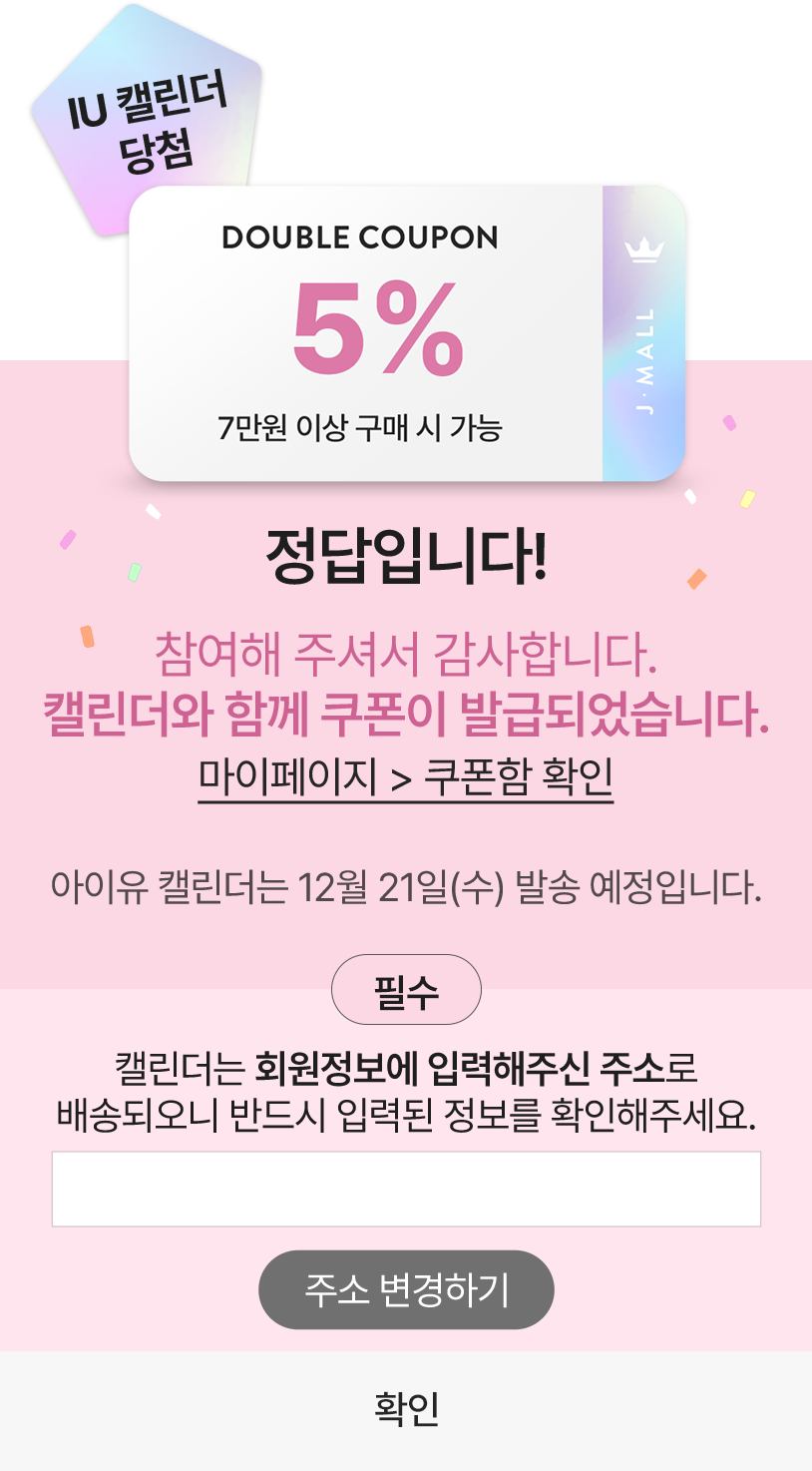
Task: Open the 마이페이지 > 쿠폰함 확인 link
Action: tap(405, 777)
